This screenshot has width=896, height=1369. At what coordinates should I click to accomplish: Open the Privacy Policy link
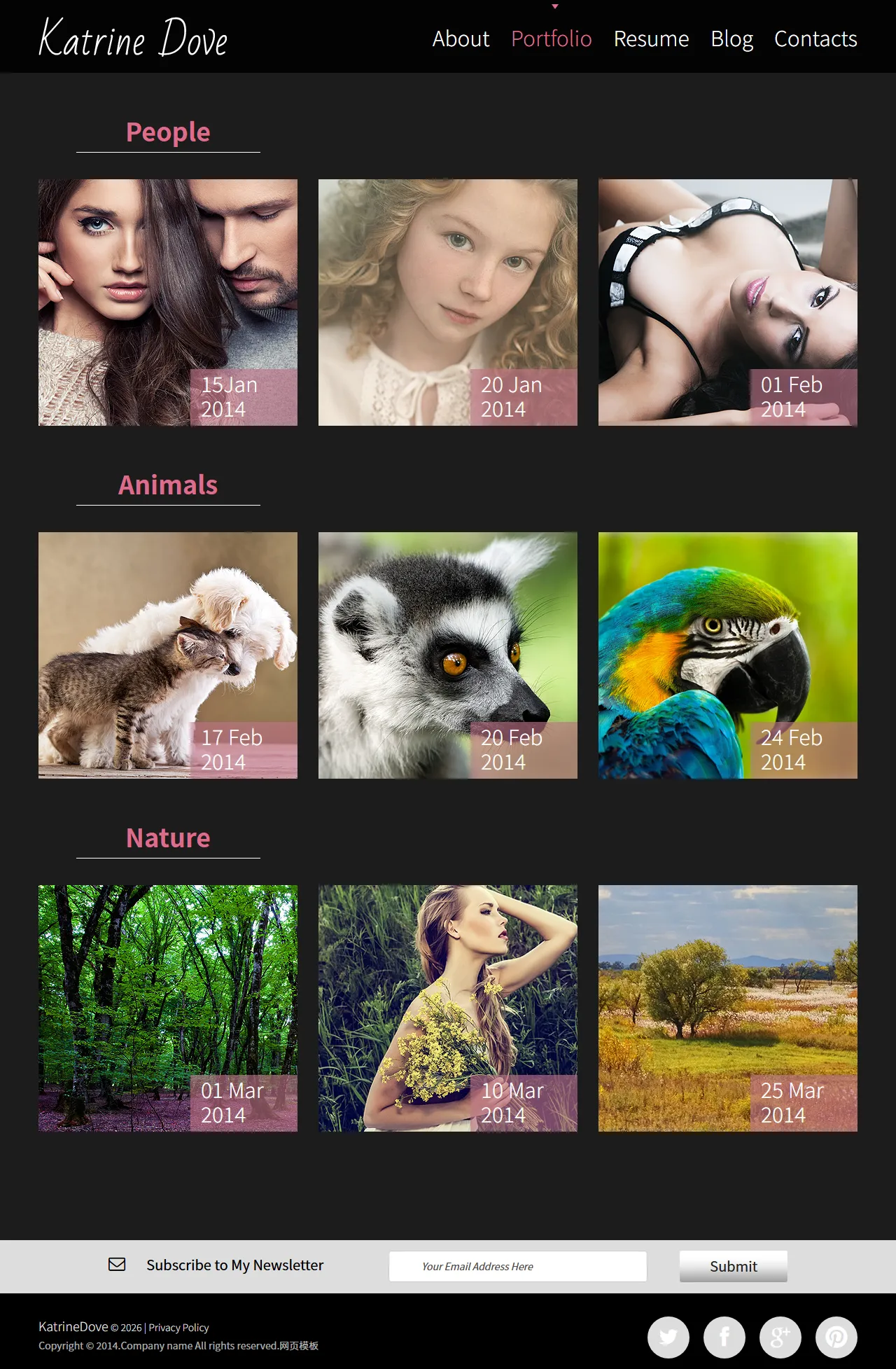click(x=178, y=1328)
